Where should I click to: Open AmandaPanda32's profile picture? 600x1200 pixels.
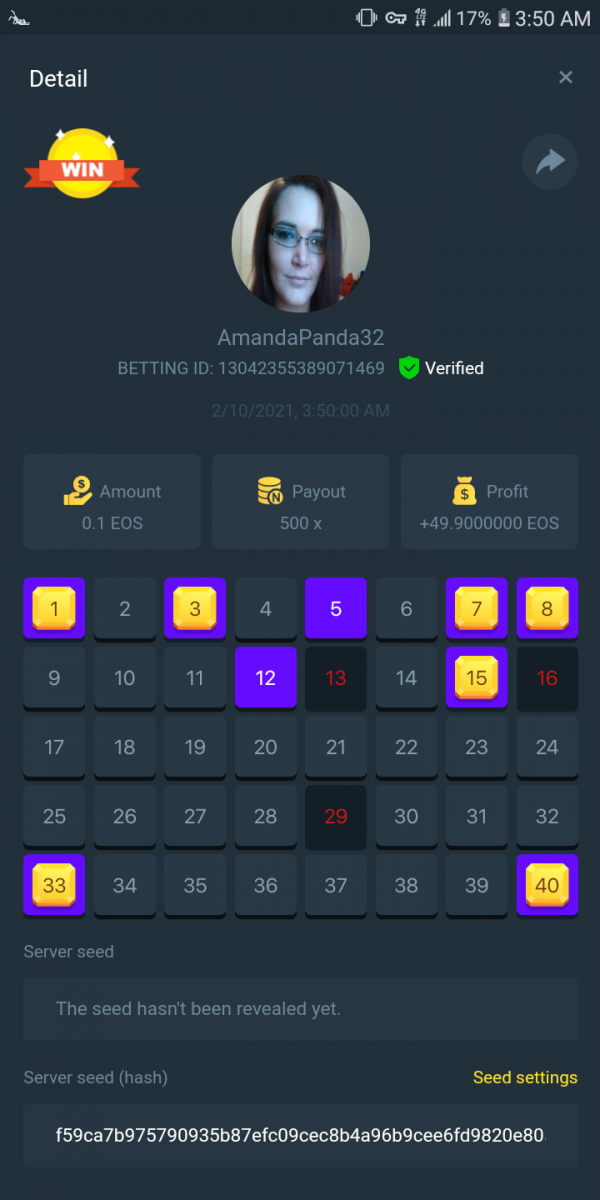click(301, 245)
